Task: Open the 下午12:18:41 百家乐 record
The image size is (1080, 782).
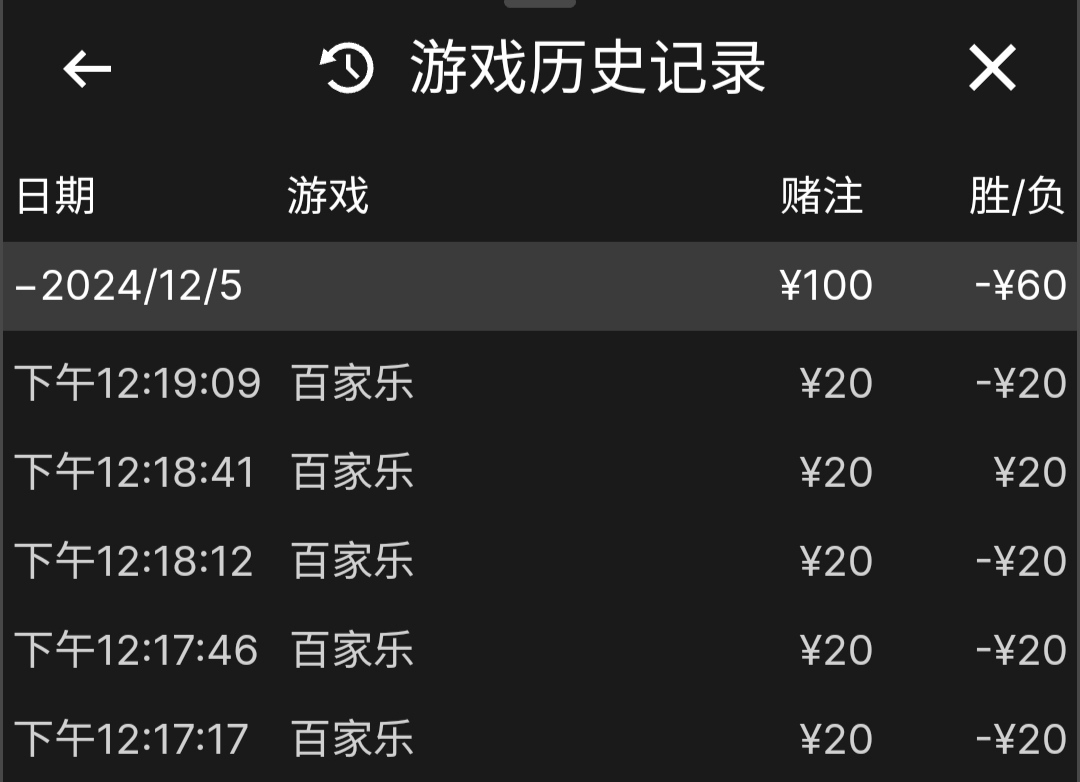Action: coord(540,472)
